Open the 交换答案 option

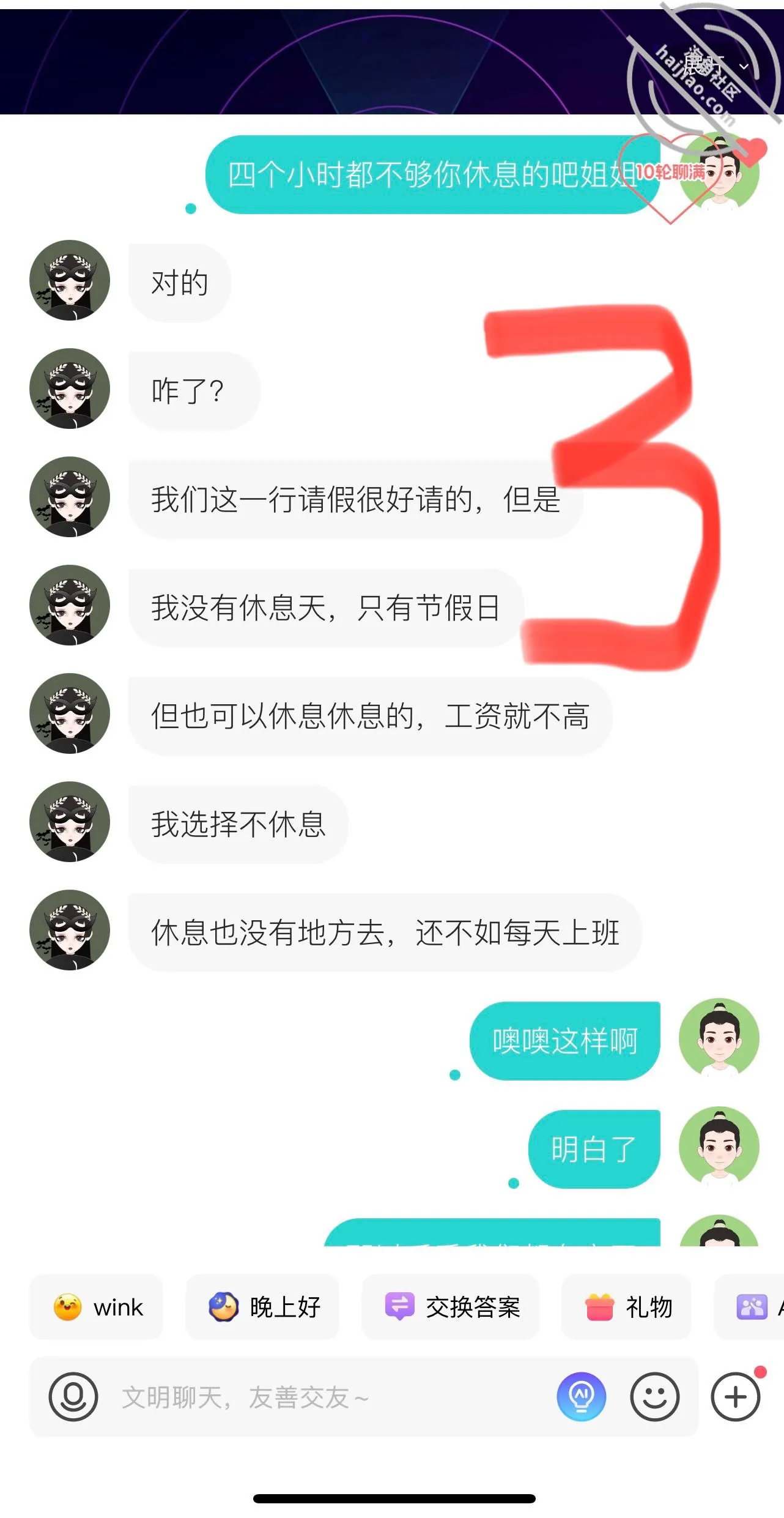tap(451, 1308)
